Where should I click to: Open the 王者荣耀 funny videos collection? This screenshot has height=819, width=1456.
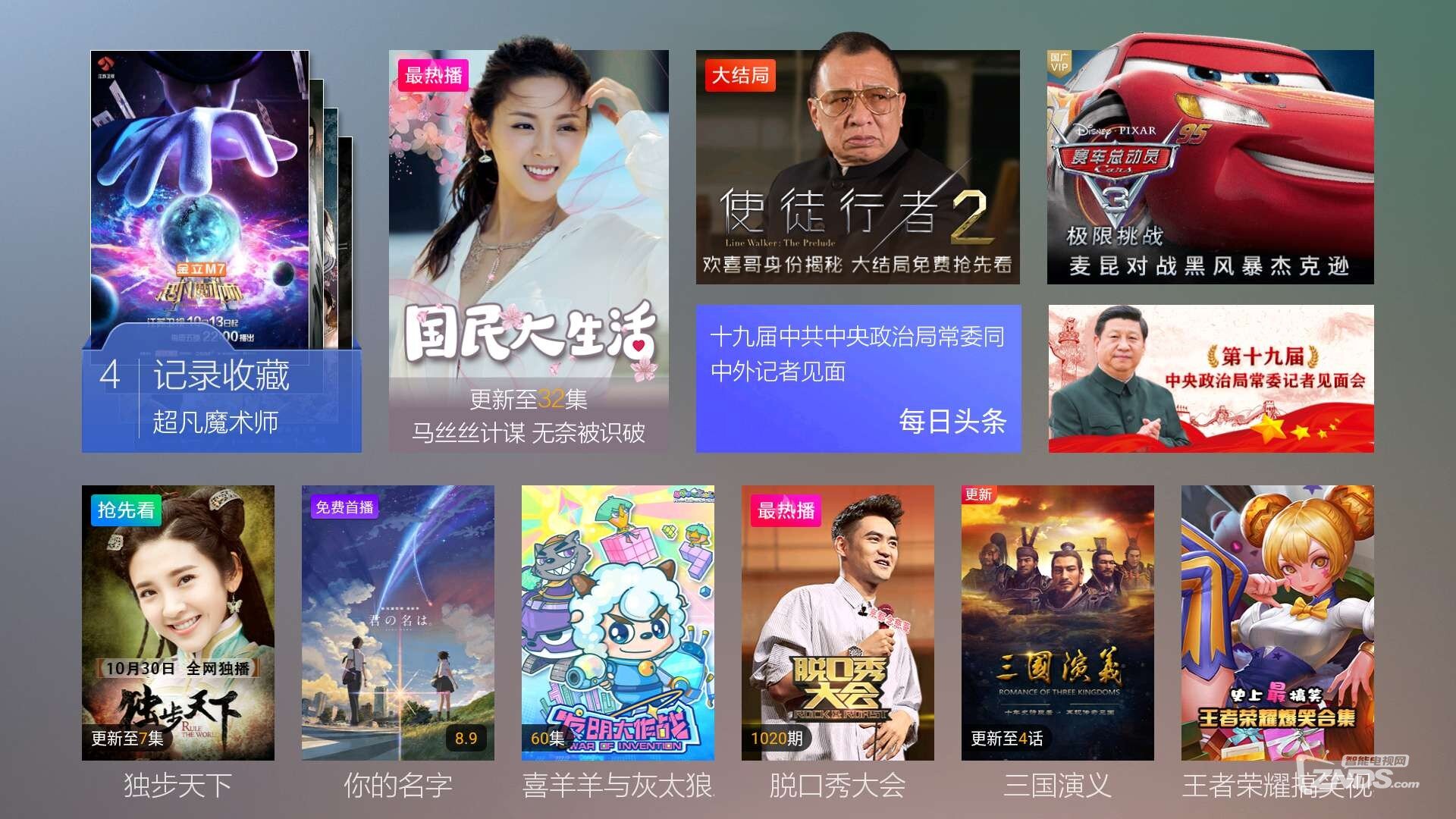[1278, 622]
